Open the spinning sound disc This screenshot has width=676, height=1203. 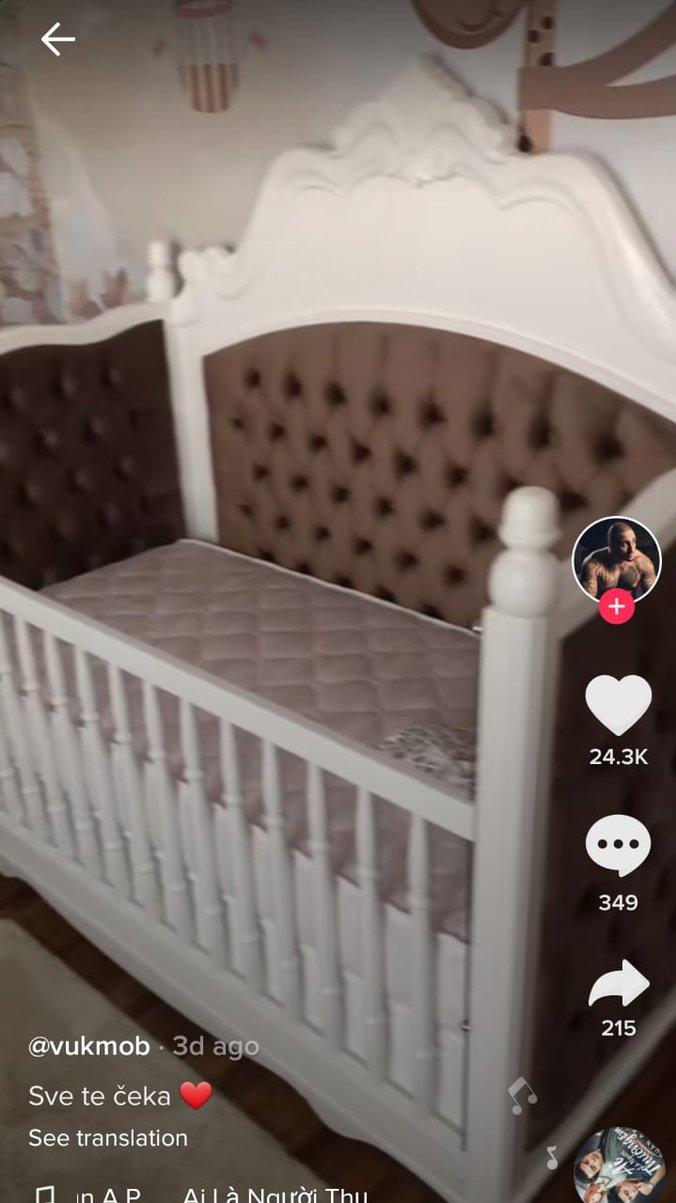pos(620,1166)
